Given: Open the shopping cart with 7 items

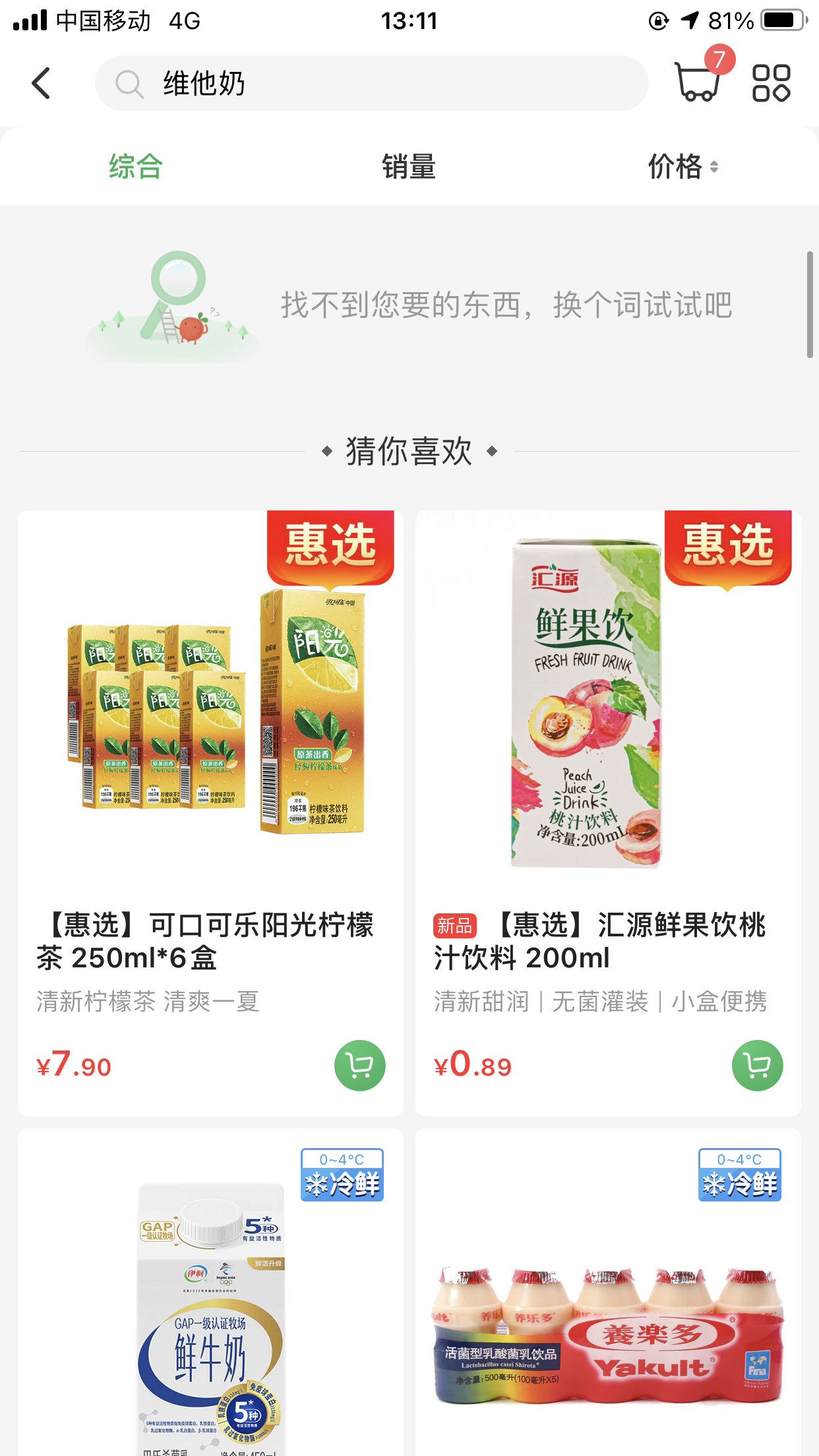Looking at the screenshot, I should click(x=698, y=82).
